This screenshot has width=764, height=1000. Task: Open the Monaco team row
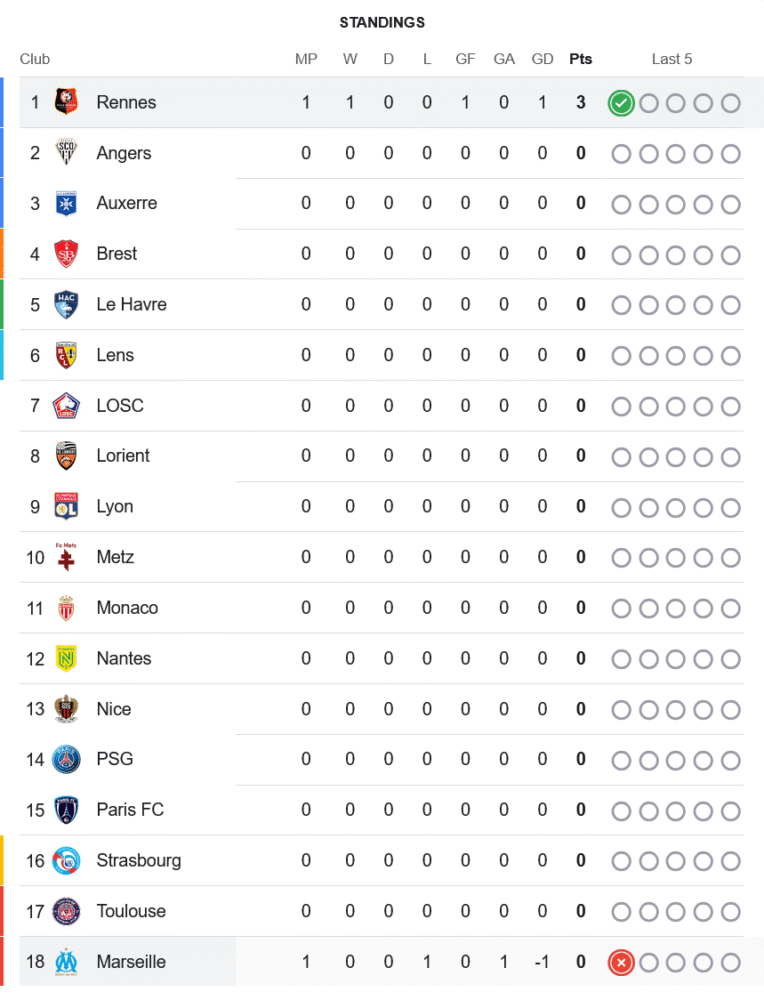click(127, 608)
